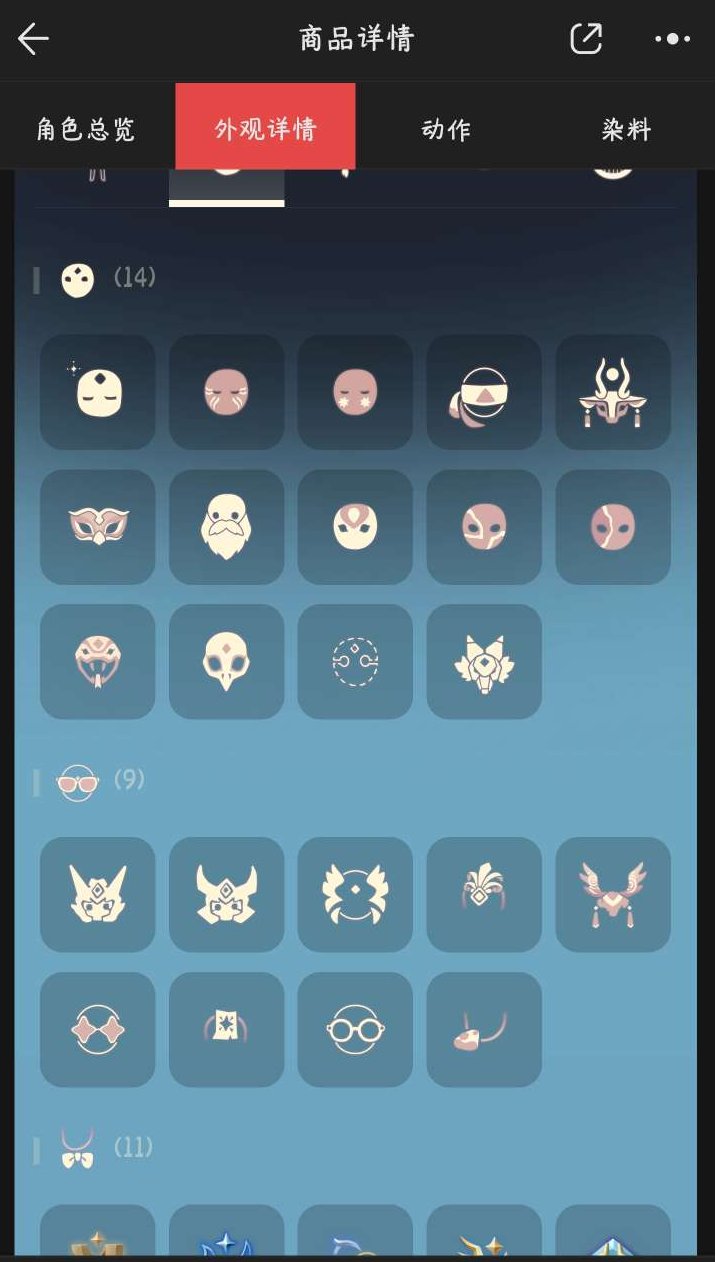
Task: Open the dashed-outline empty mask item
Action: pos(355,661)
